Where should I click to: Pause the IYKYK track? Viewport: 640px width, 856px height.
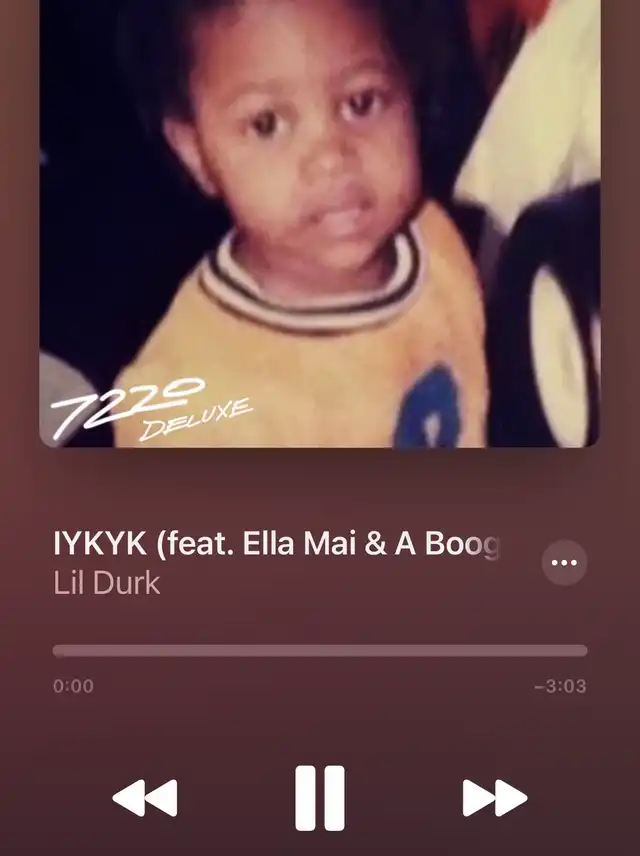pyautogui.click(x=320, y=798)
